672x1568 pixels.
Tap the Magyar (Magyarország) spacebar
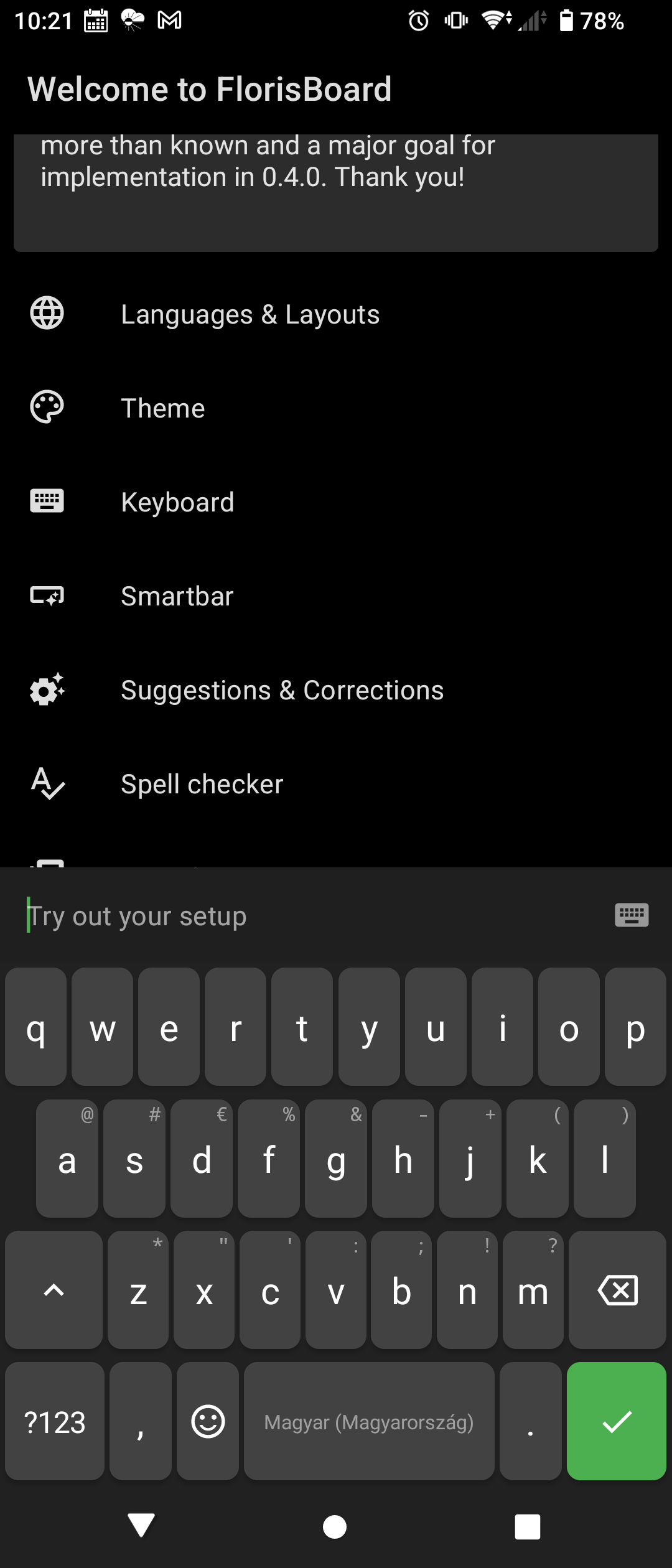click(368, 1422)
